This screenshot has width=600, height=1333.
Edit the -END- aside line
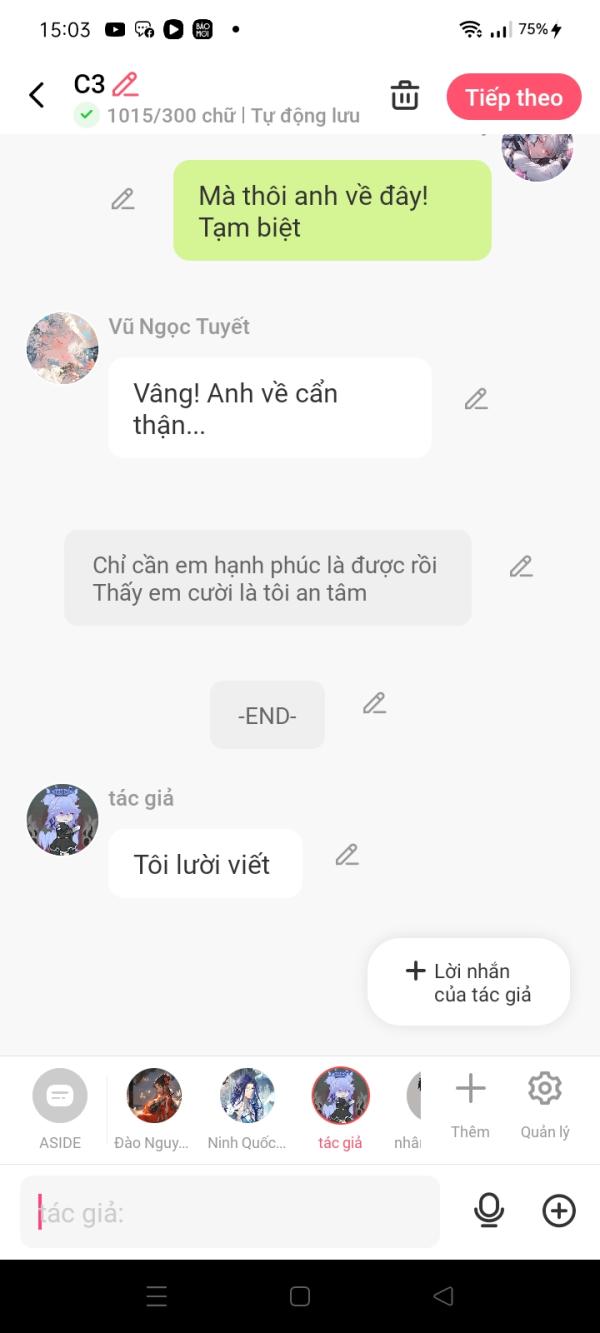pos(374,703)
